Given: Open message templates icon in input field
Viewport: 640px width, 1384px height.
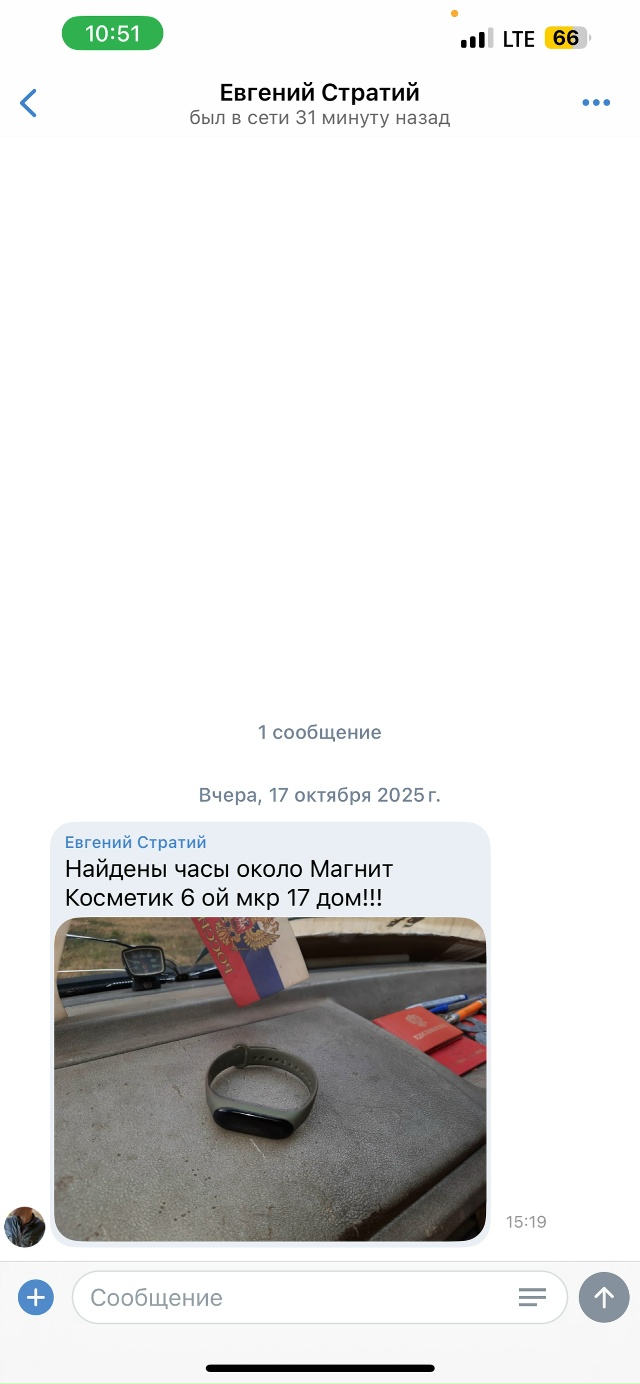Looking at the screenshot, I should [x=532, y=1298].
